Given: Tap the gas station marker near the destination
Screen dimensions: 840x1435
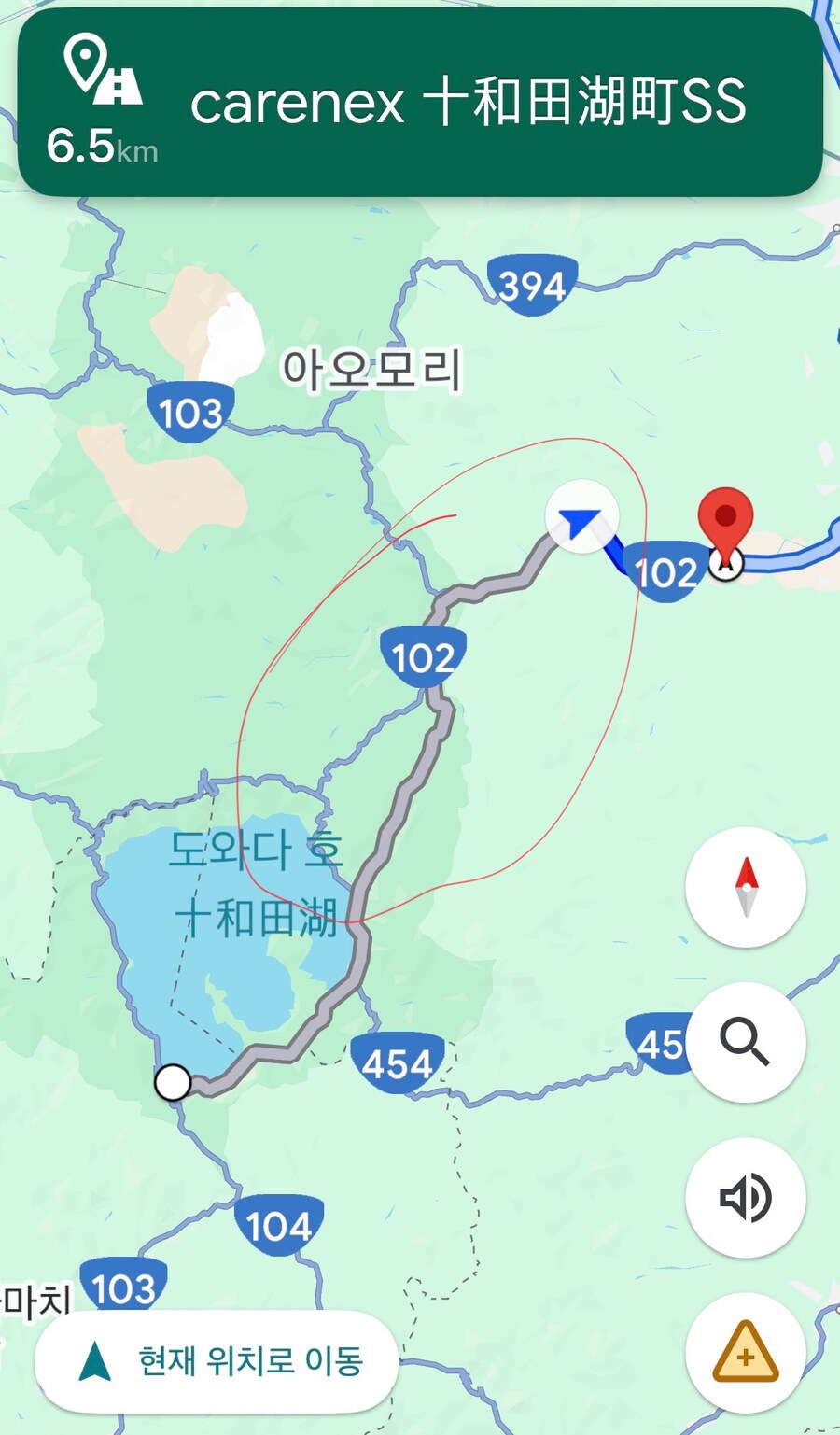Looking at the screenshot, I should click(x=727, y=562).
